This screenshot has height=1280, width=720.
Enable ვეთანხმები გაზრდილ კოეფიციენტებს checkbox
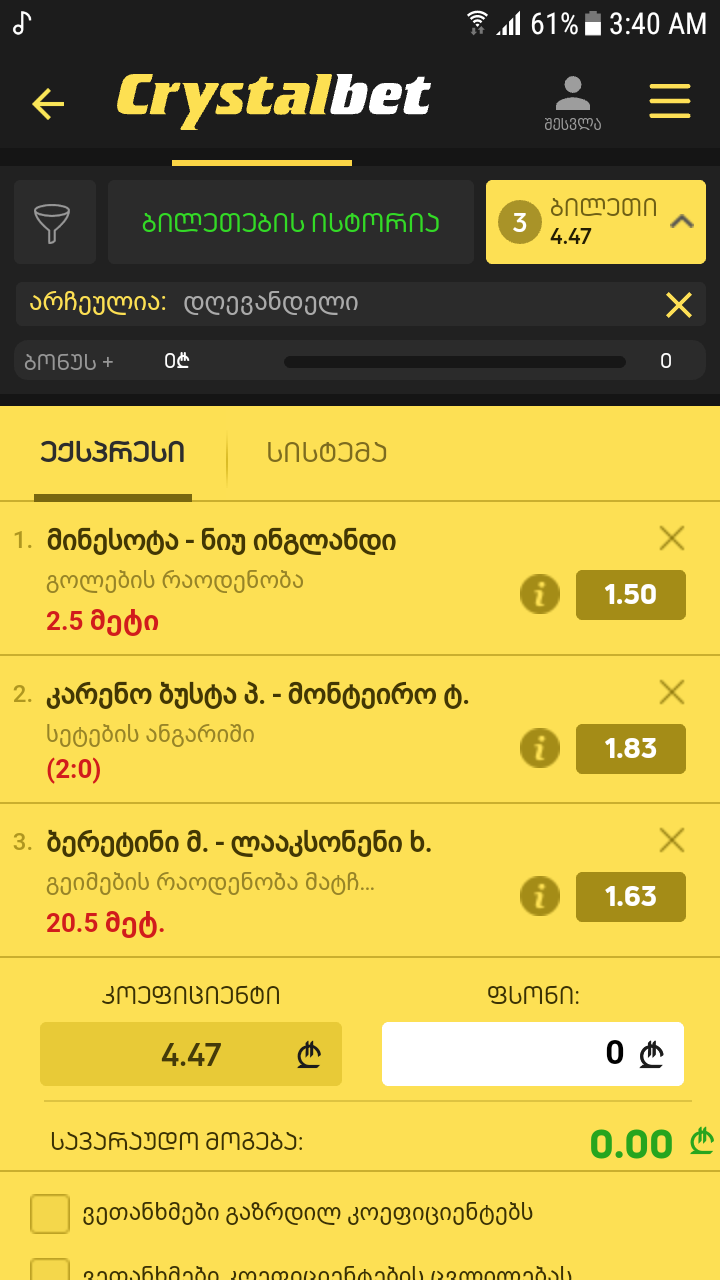pos(52,1213)
